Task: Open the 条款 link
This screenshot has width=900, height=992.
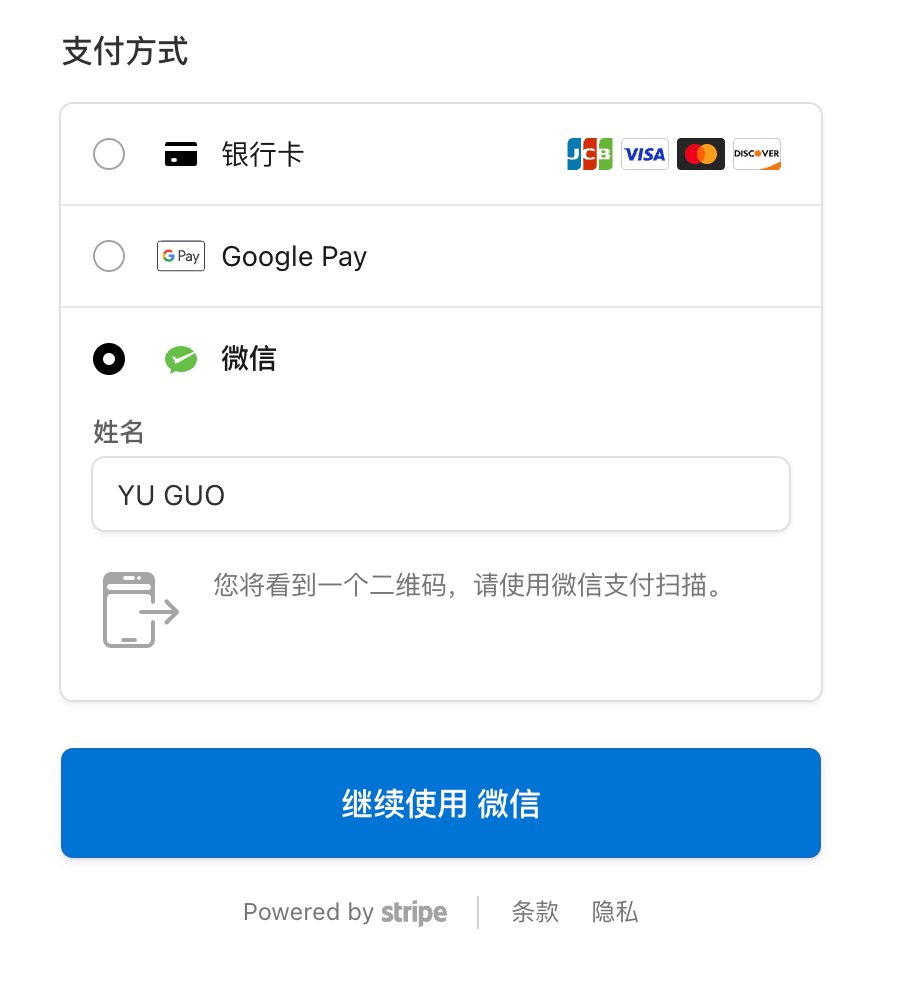Action: [x=535, y=912]
